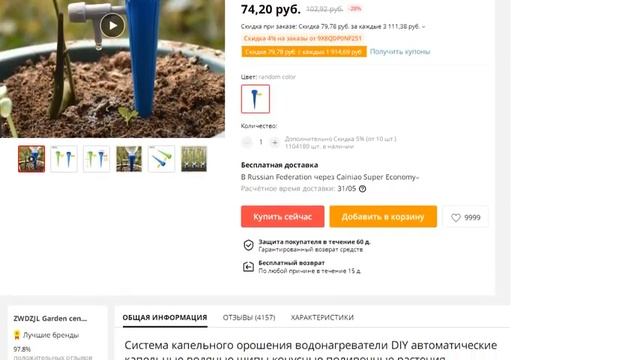The height and width of the screenshot is (360, 640).
Task: Decrease quantity with minus button
Action: point(247,142)
